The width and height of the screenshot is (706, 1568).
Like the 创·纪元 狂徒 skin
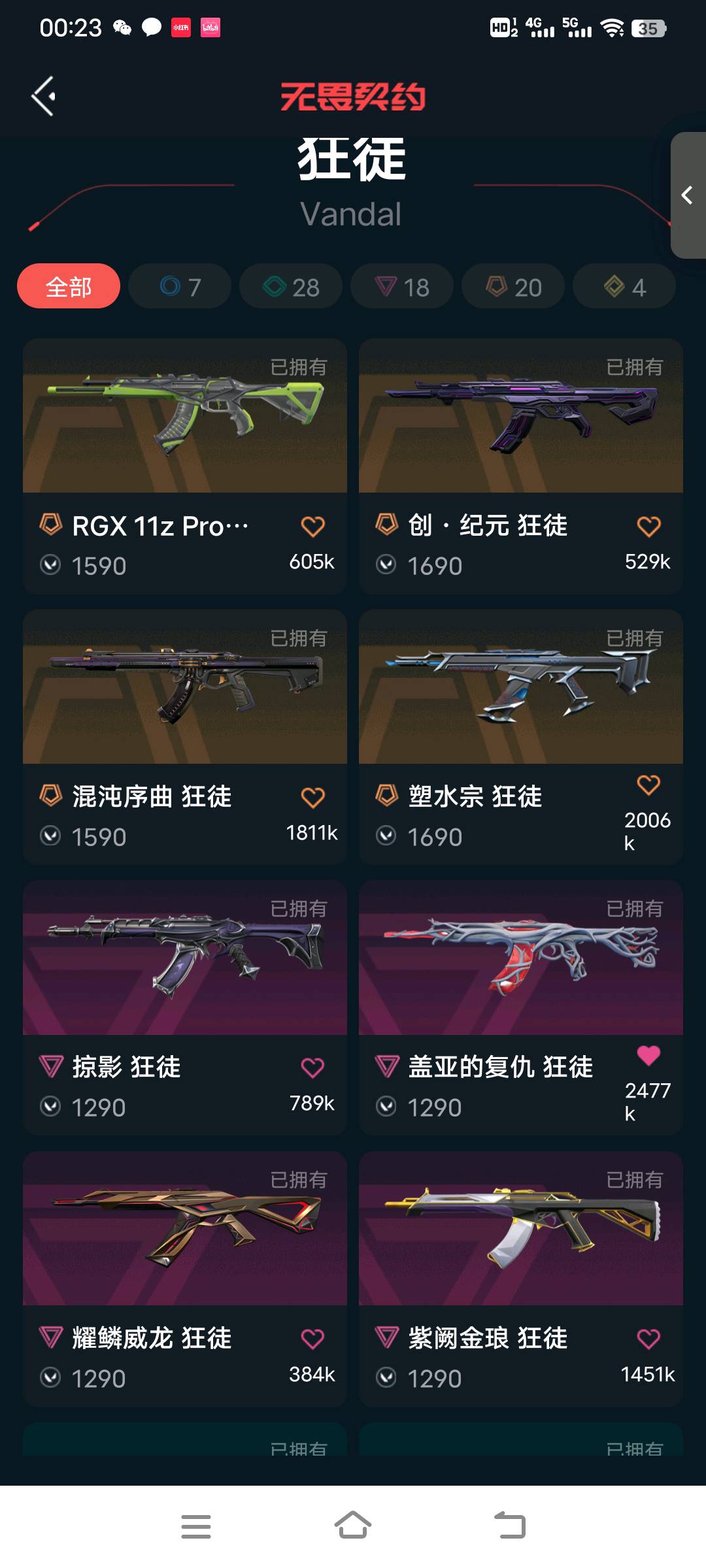tap(648, 527)
